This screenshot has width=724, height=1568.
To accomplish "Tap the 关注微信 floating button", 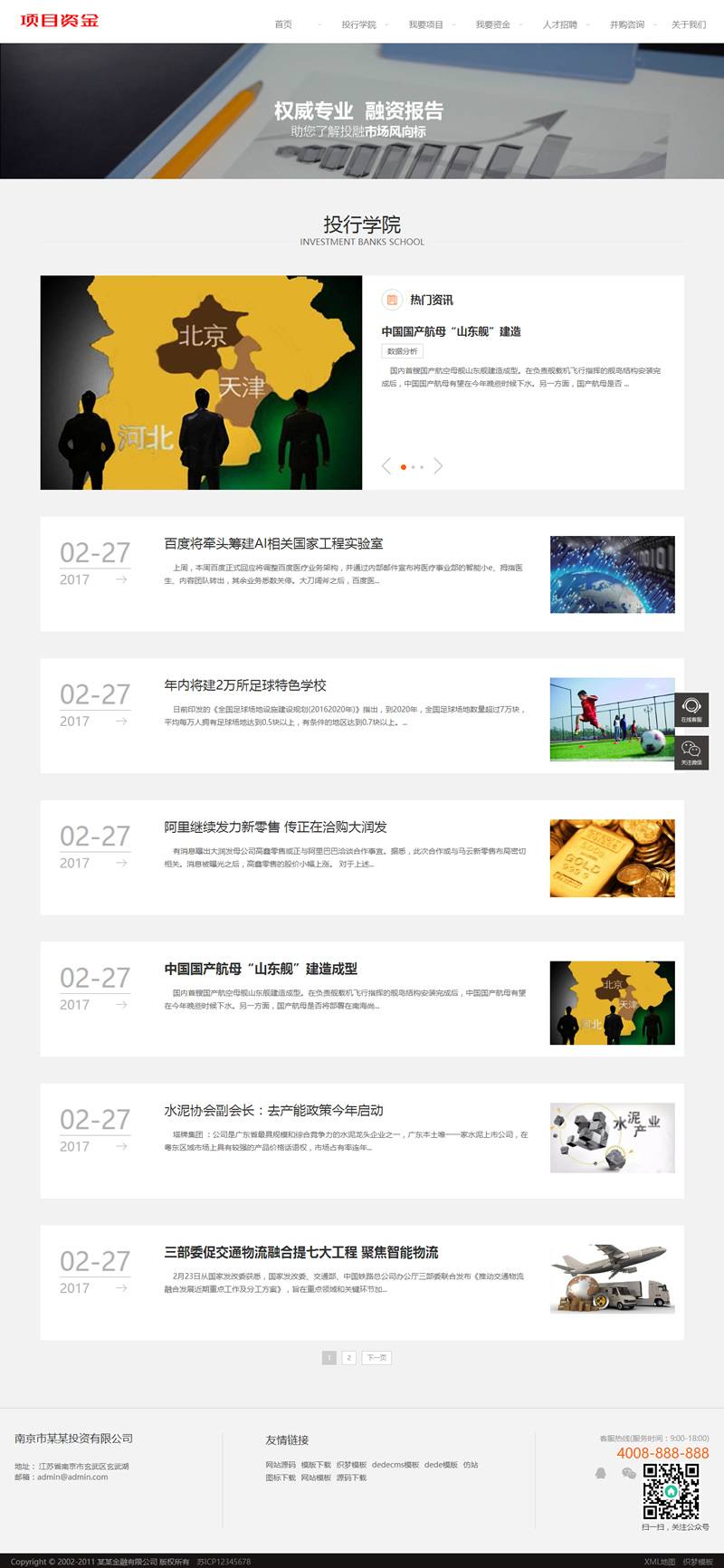I will click(x=691, y=752).
